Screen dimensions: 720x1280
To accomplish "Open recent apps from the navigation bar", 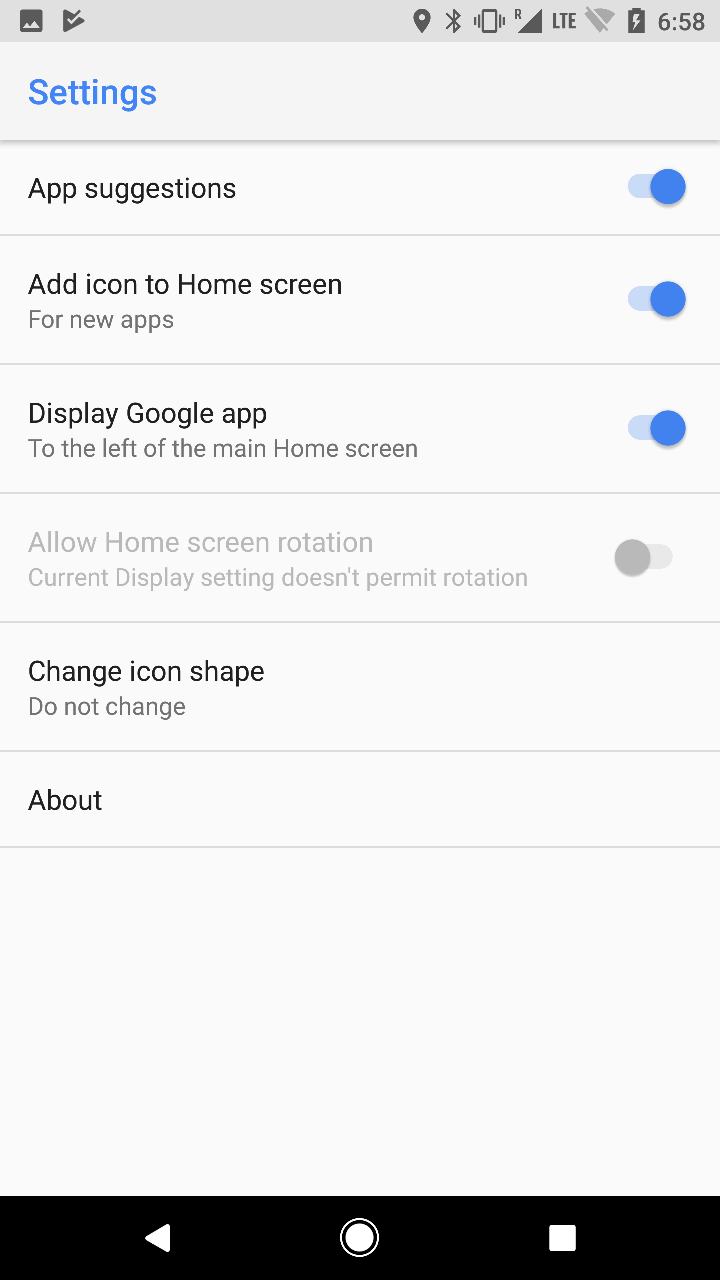I will tap(562, 1238).
